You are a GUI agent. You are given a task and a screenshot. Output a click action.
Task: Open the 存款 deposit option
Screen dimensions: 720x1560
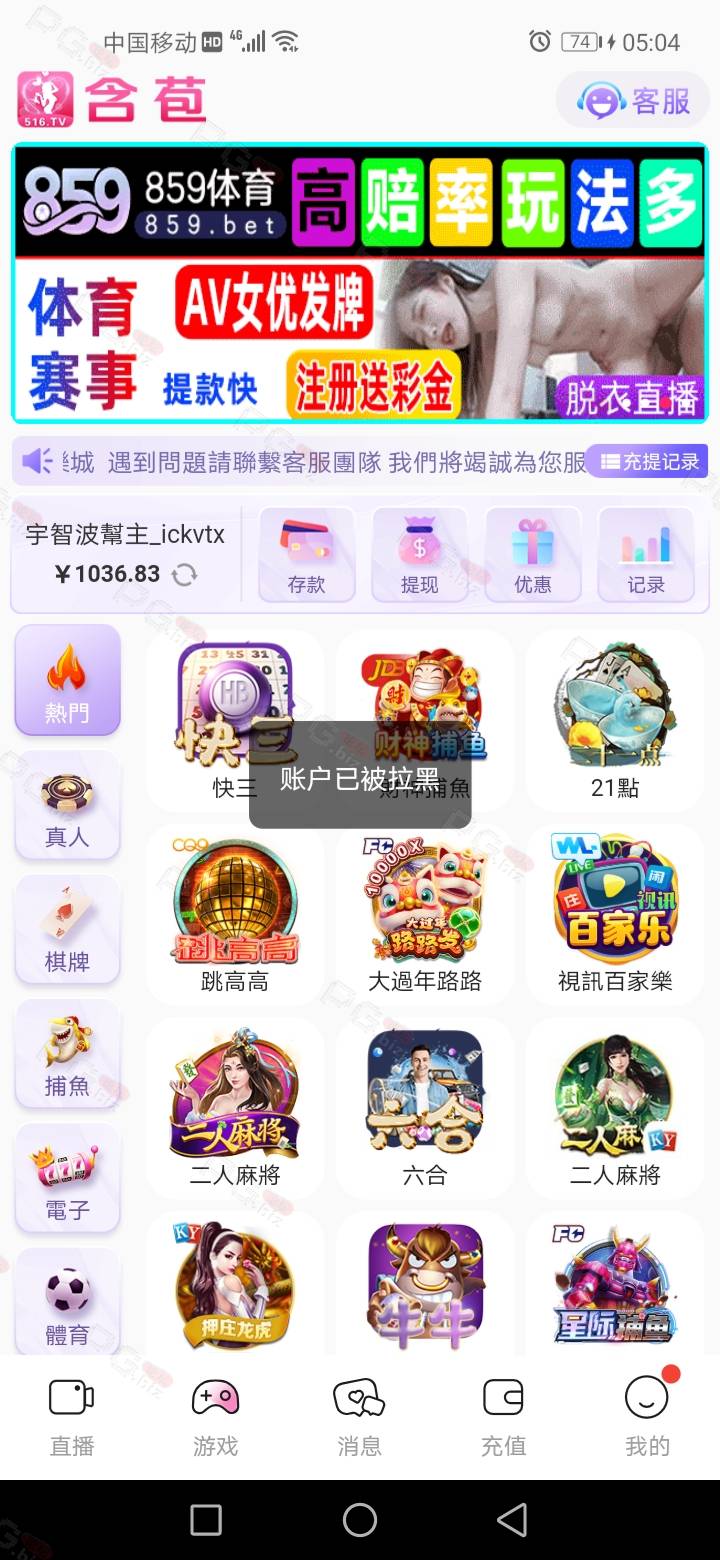[306, 555]
